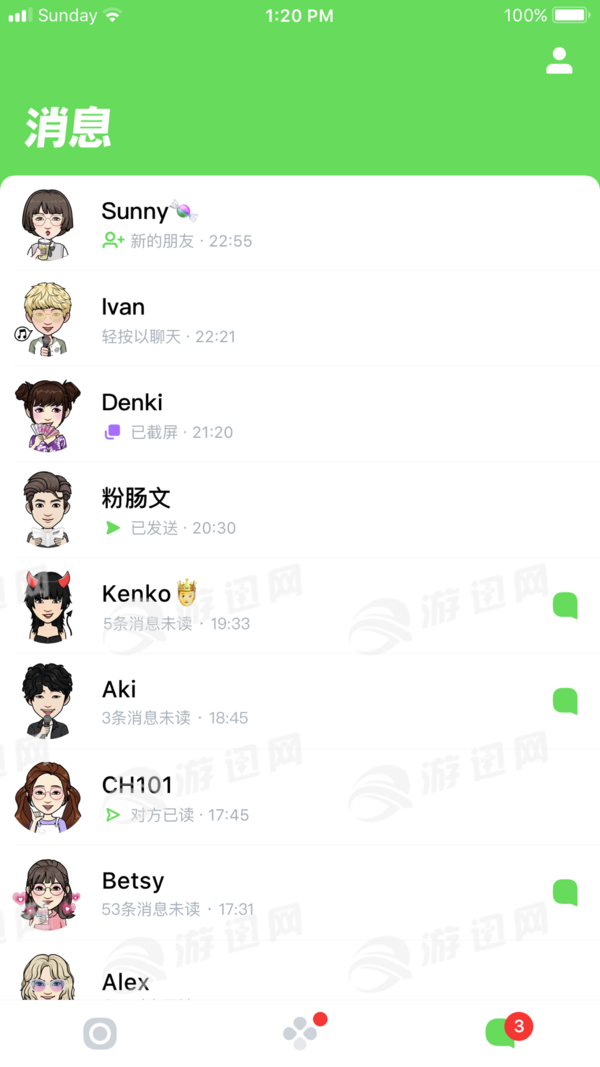Screen dimensions: 600x1067
Task: Open the chat with 粉肠文
Action: [300, 511]
